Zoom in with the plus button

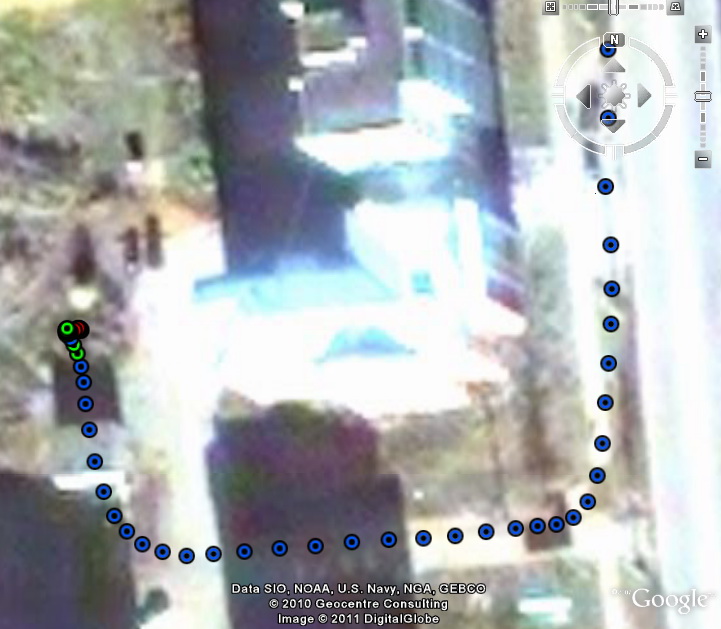click(x=703, y=33)
